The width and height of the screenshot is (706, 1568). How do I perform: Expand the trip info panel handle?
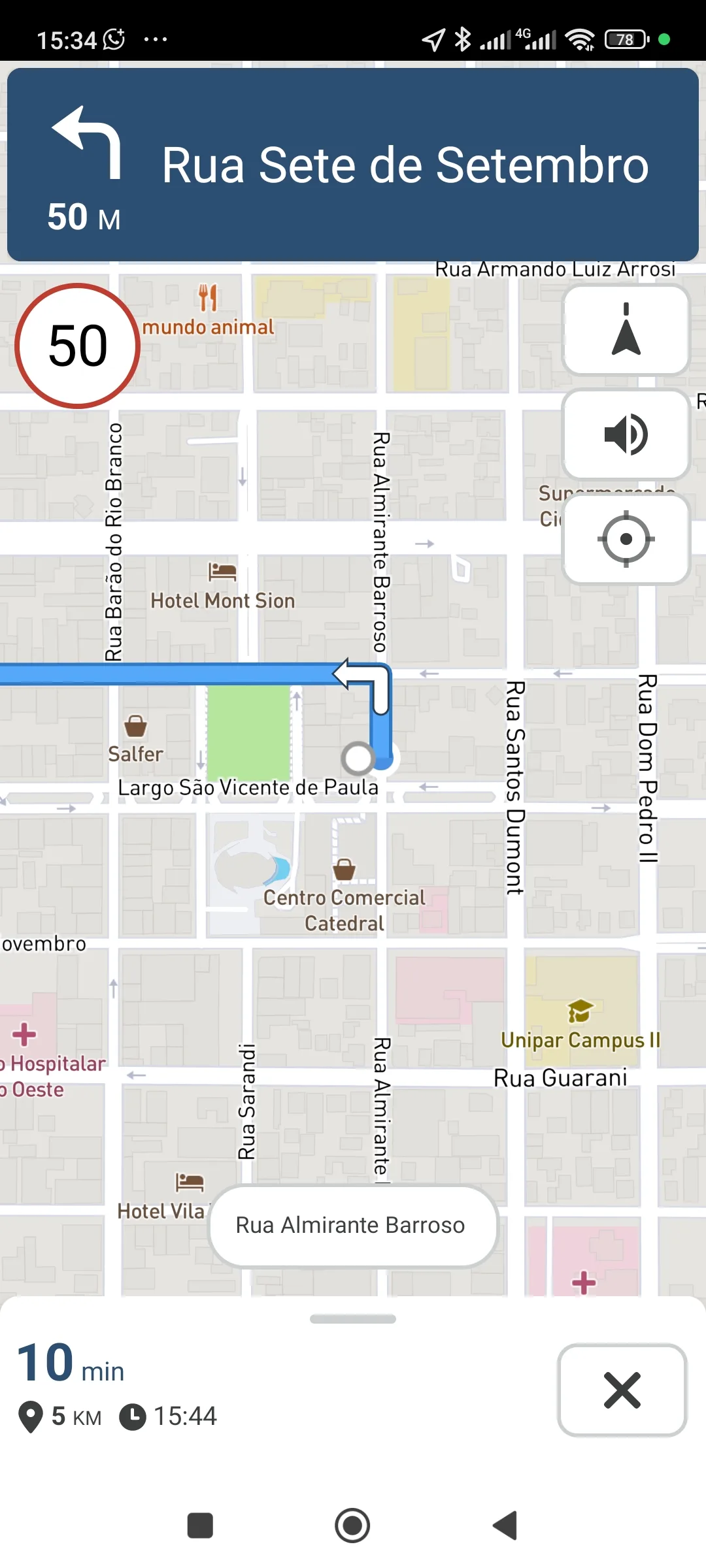pyautogui.click(x=353, y=1319)
